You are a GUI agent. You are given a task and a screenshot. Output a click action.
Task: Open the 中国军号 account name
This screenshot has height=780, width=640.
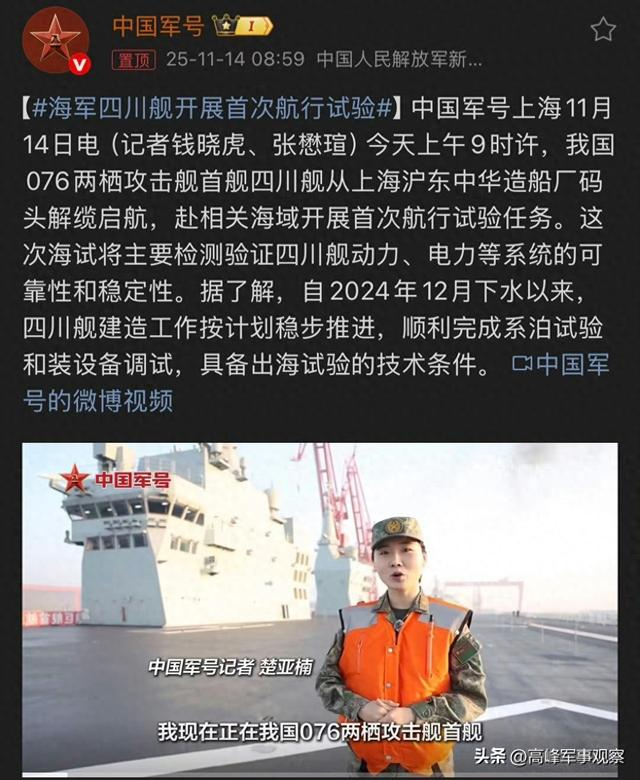click(x=158, y=25)
